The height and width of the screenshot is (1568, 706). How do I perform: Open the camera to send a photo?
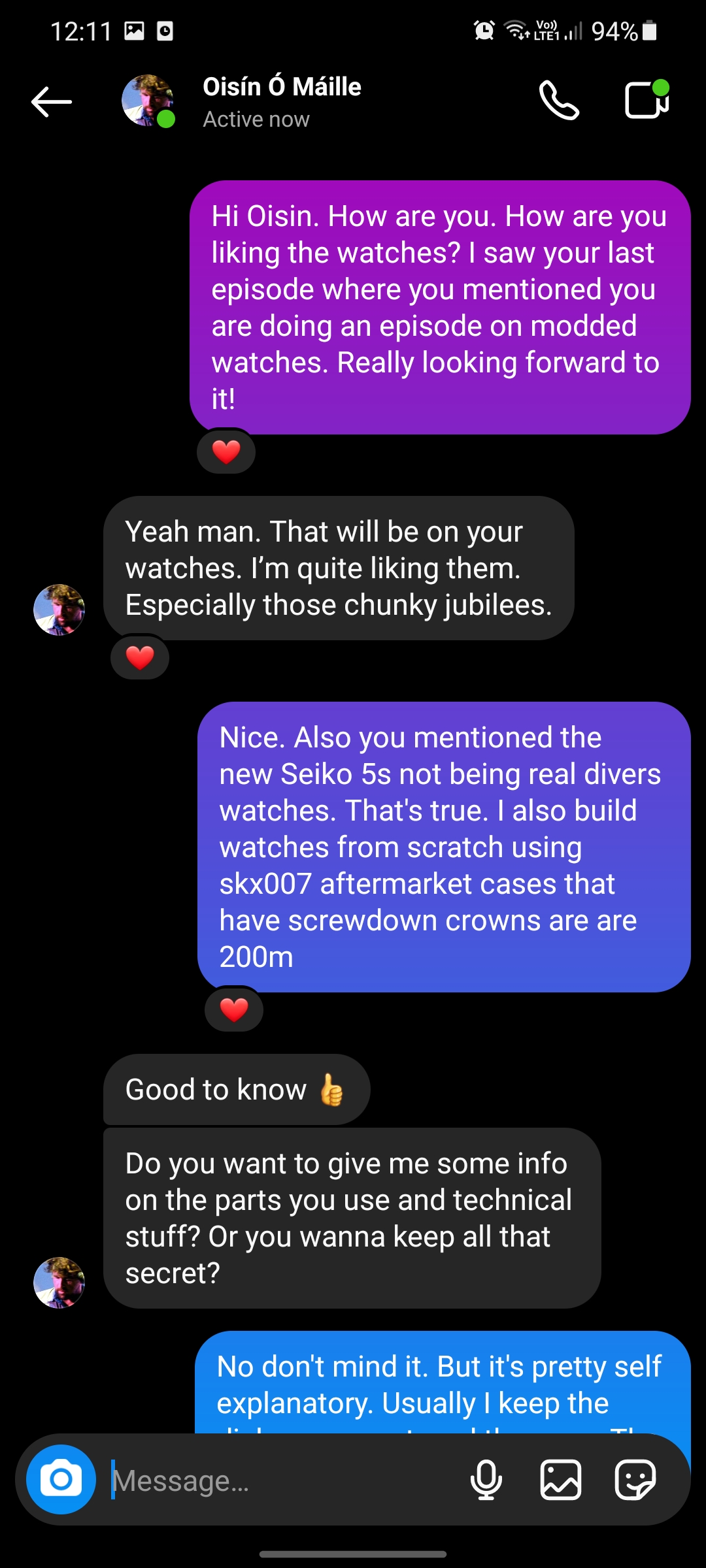pos(61,1479)
